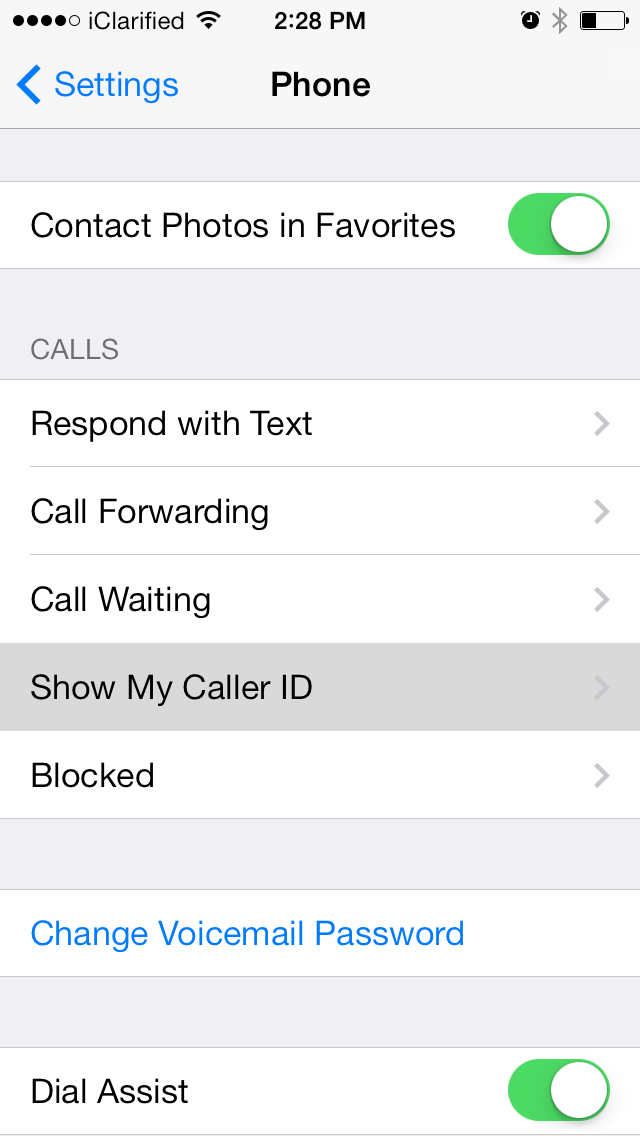Turn off Contact Photos in Favorites

558,225
